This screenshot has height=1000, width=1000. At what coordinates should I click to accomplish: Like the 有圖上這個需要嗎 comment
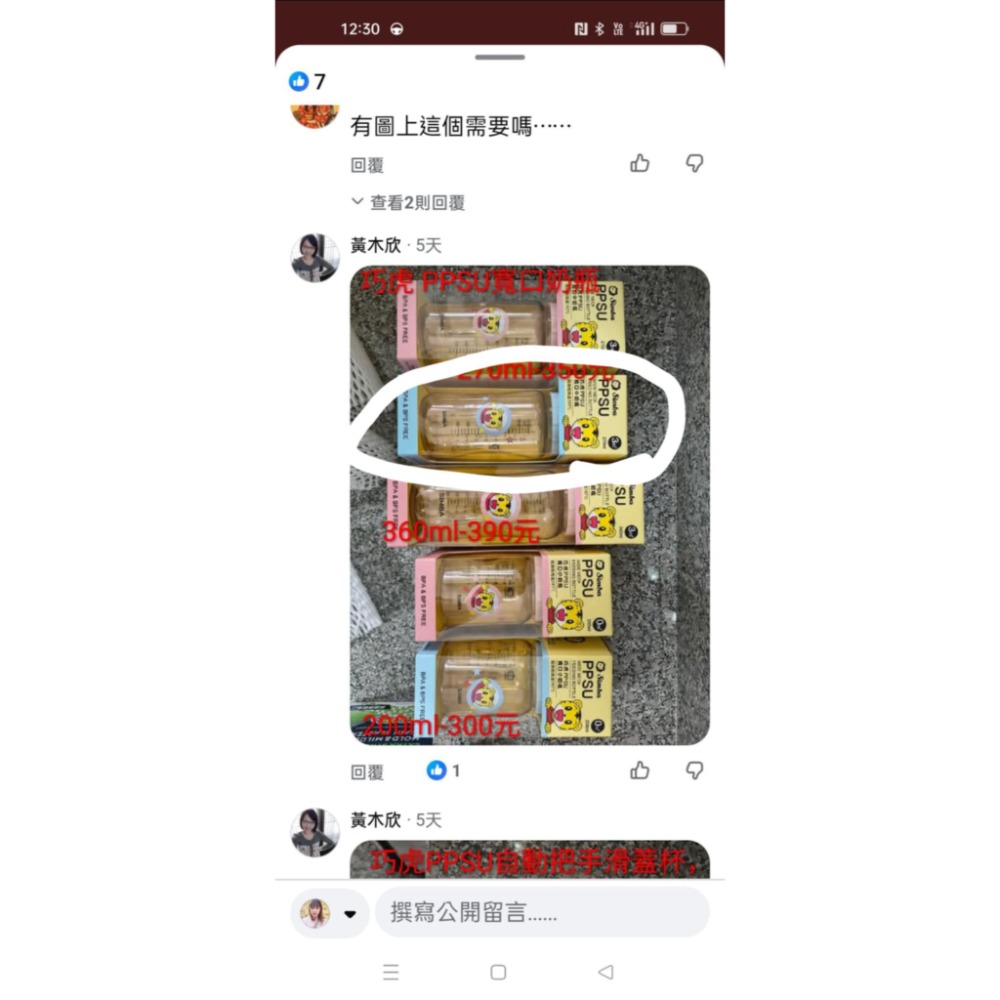(x=640, y=163)
